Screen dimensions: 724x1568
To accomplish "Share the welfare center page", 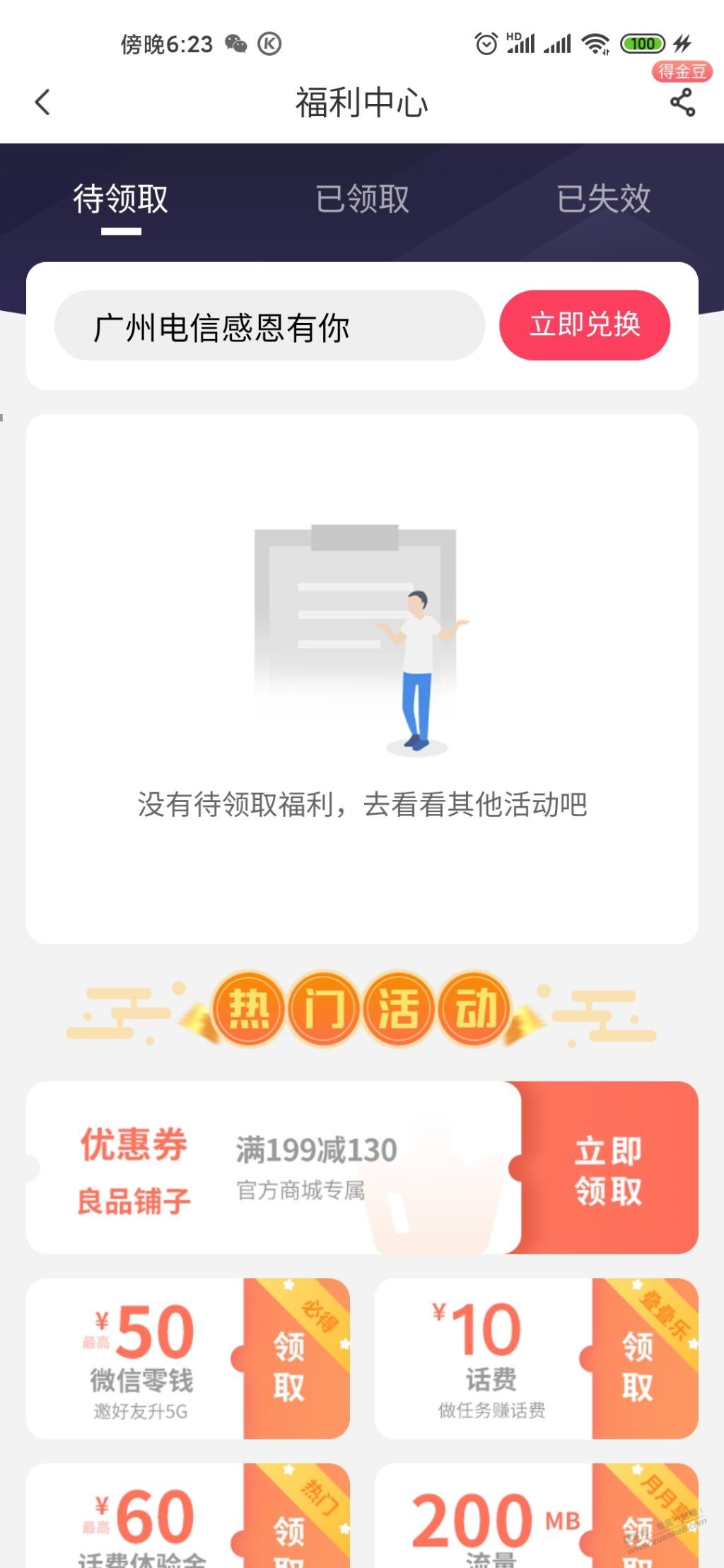I will [682, 104].
